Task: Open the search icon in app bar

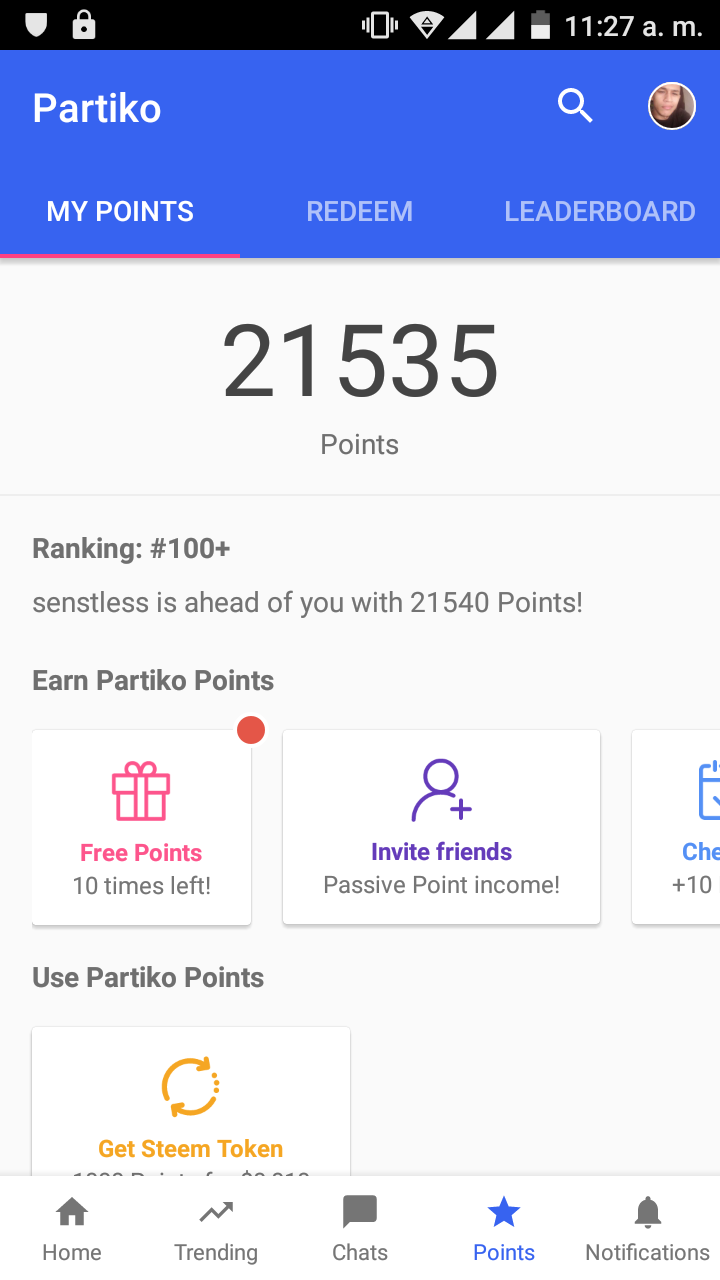Action: click(575, 105)
